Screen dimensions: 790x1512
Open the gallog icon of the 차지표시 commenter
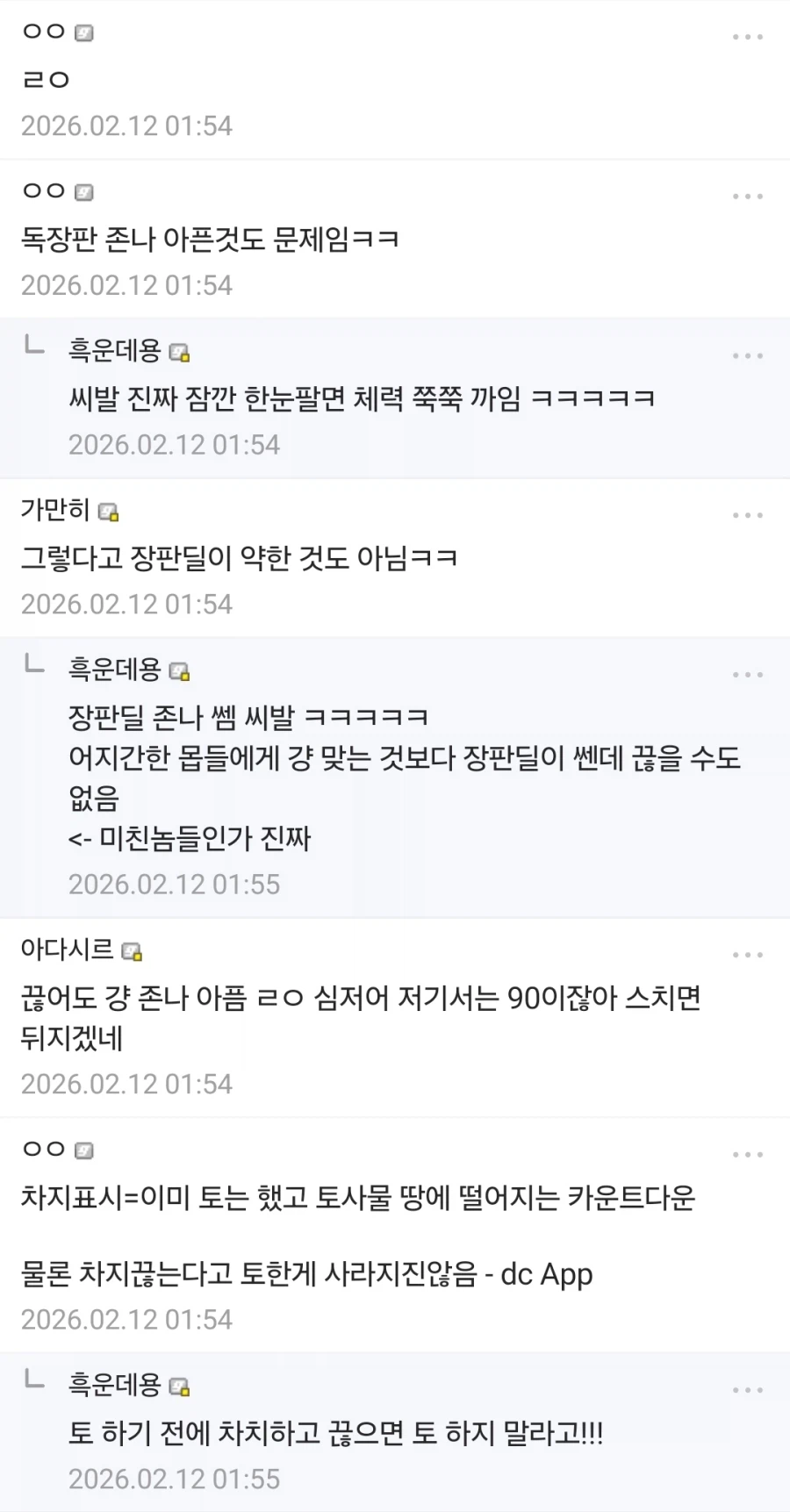tap(83, 1148)
